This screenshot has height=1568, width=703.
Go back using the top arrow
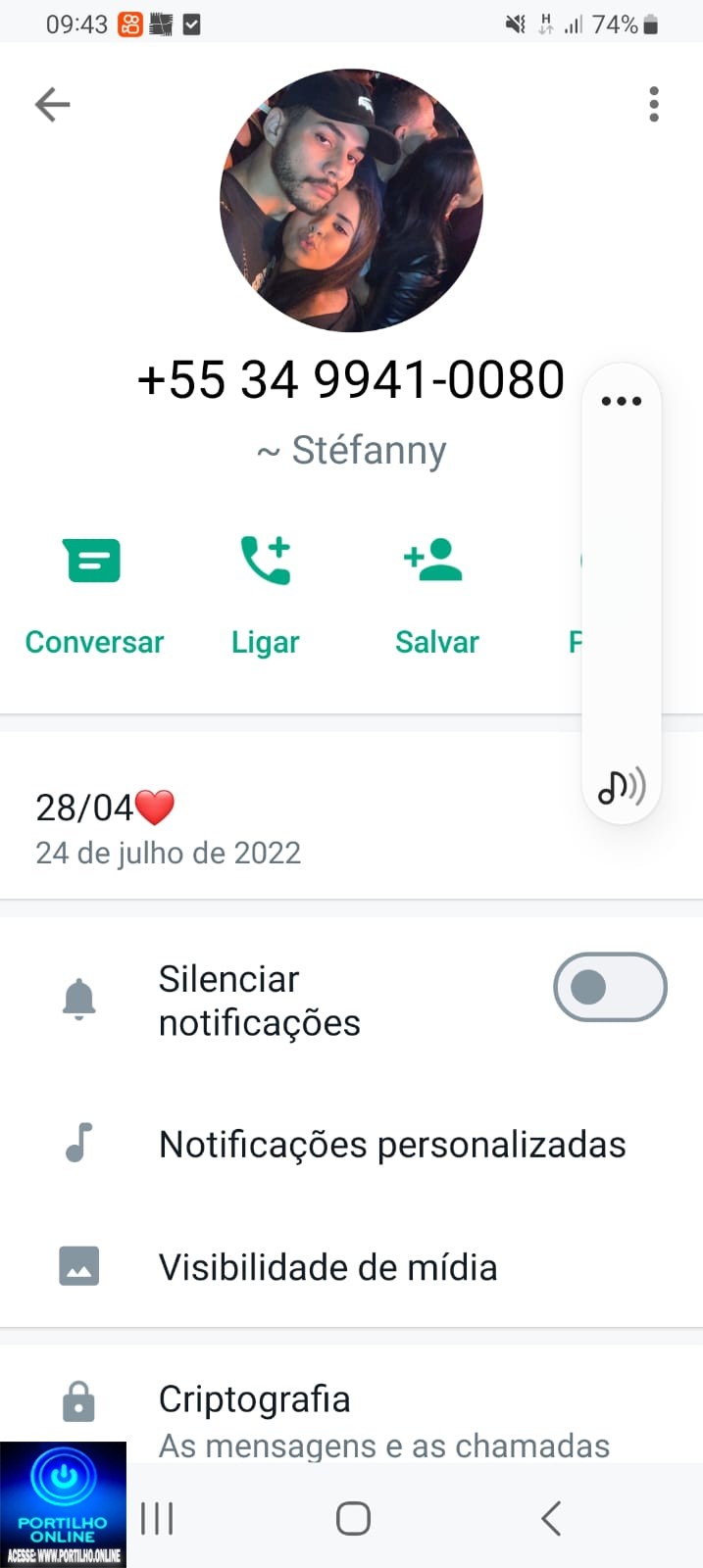click(53, 104)
